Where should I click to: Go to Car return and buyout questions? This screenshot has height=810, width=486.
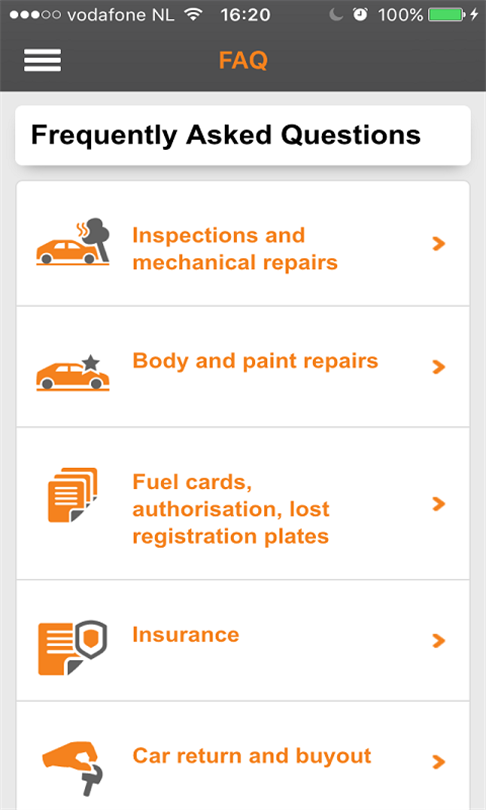(243, 756)
